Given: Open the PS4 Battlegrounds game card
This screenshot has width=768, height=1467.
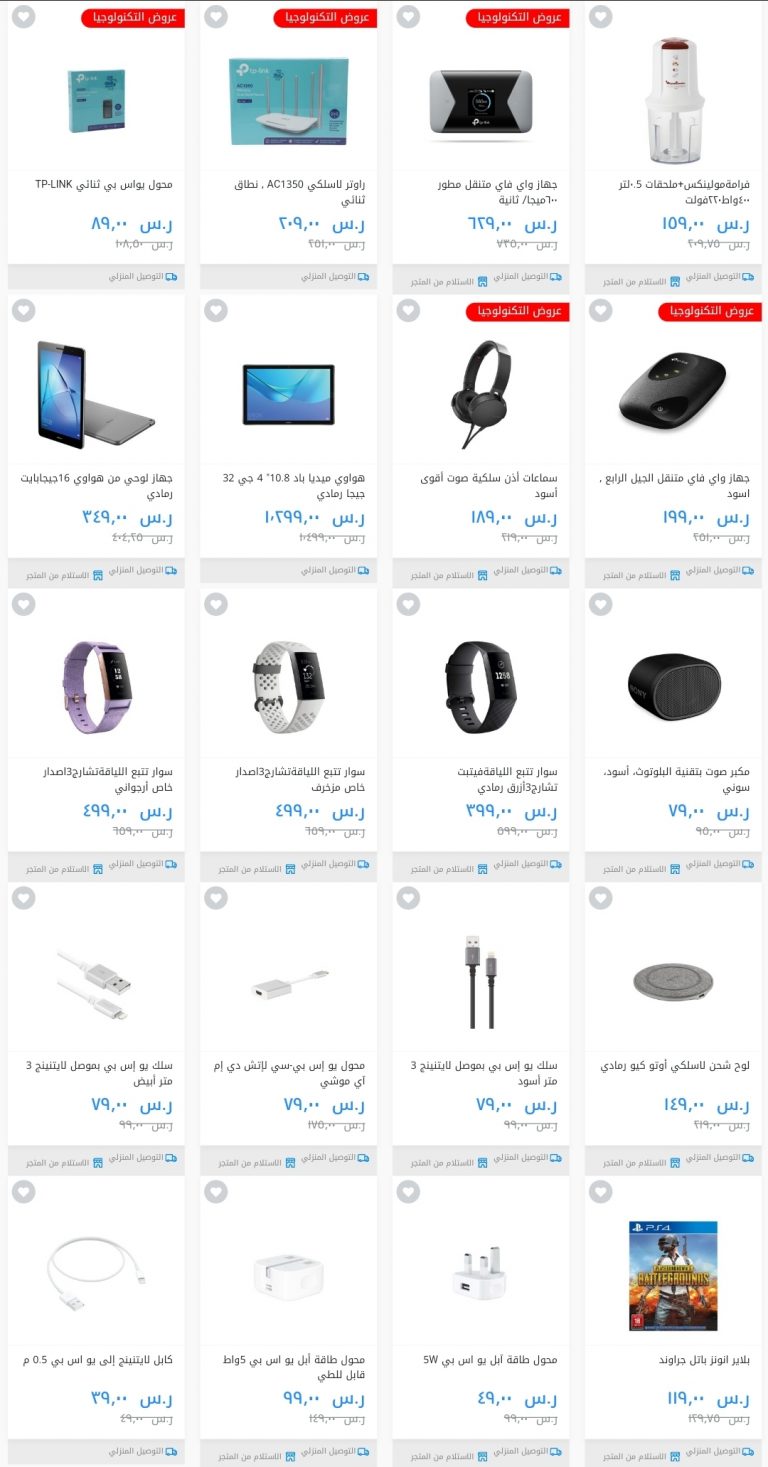Looking at the screenshot, I should click(x=673, y=1322).
